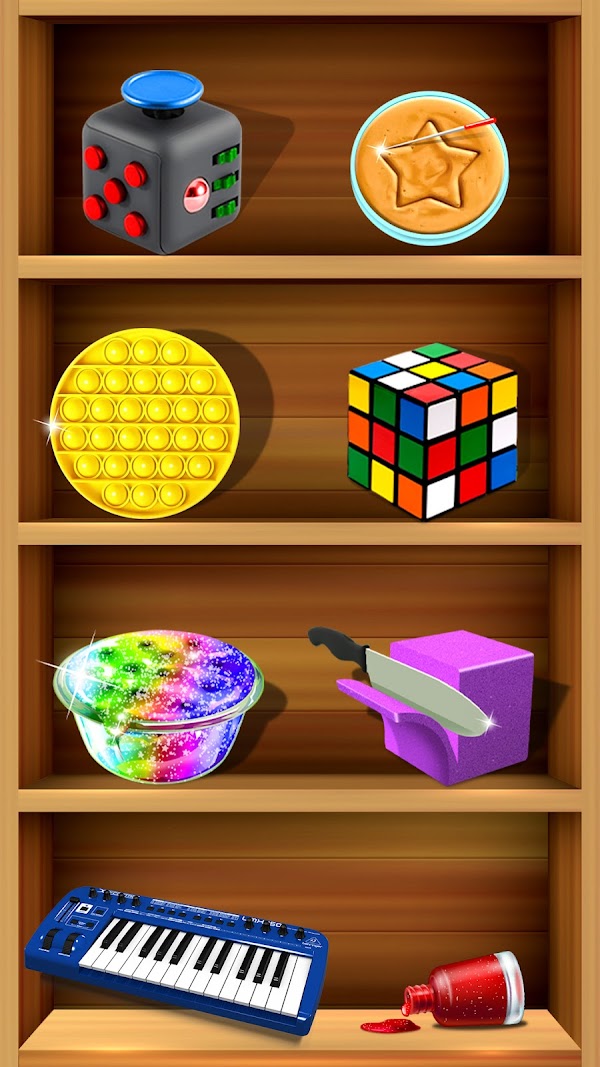
Task: Open the blue piano keyboard
Action: (x=178, y=955)
